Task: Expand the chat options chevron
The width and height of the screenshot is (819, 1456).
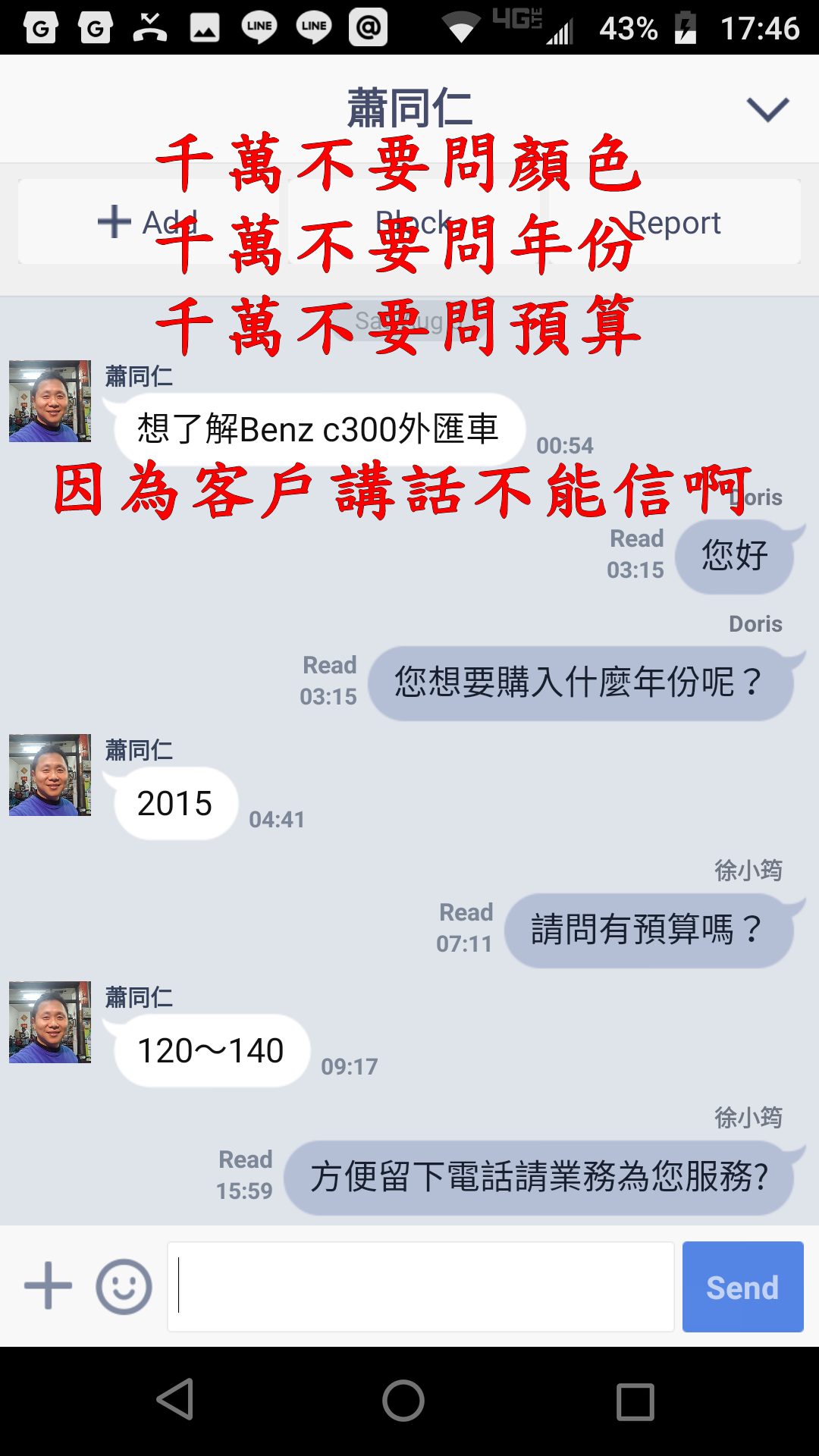Action: coord(767,109)
